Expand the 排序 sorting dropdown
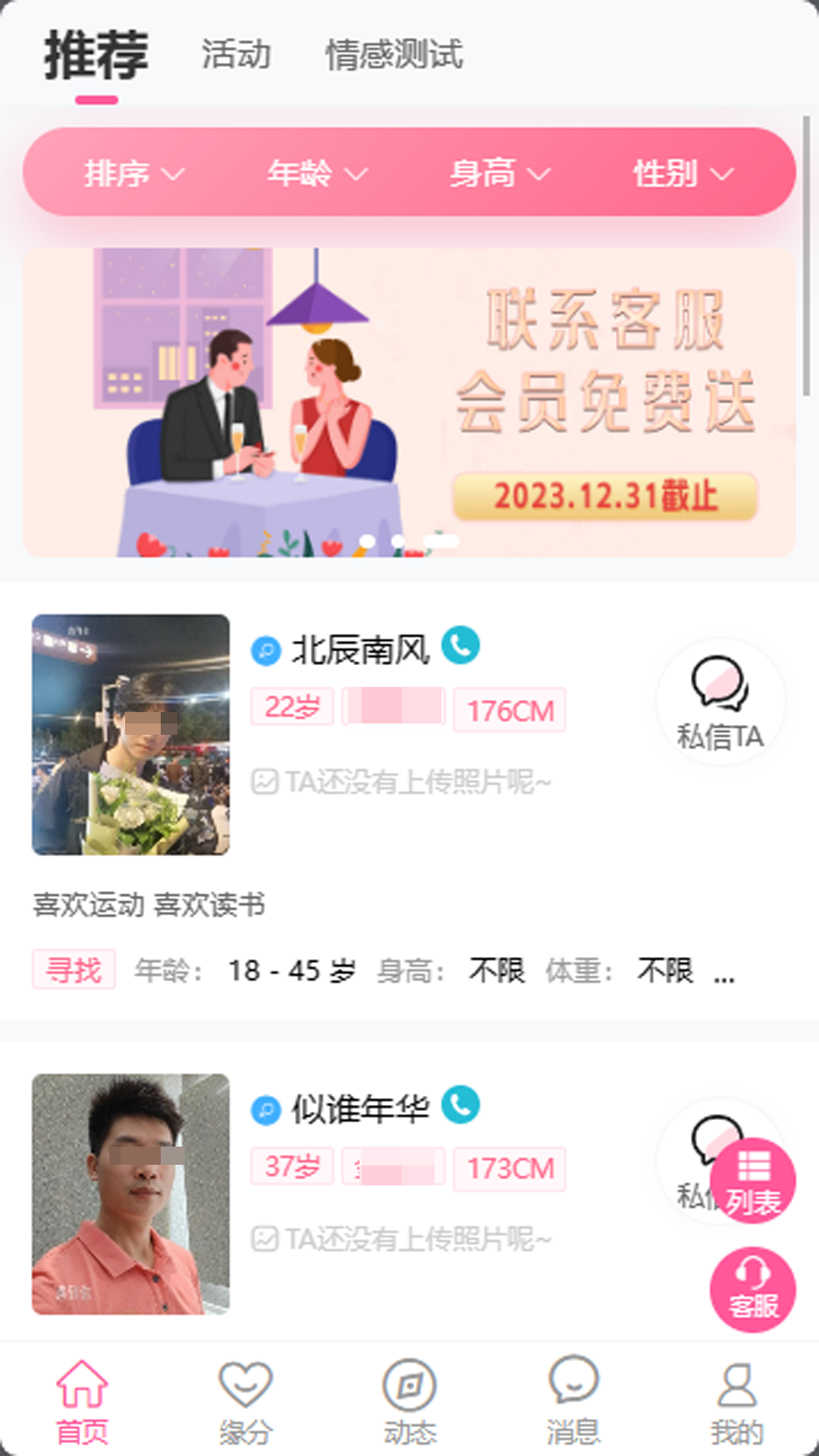The image size is (819, 1456). [130, 173]
